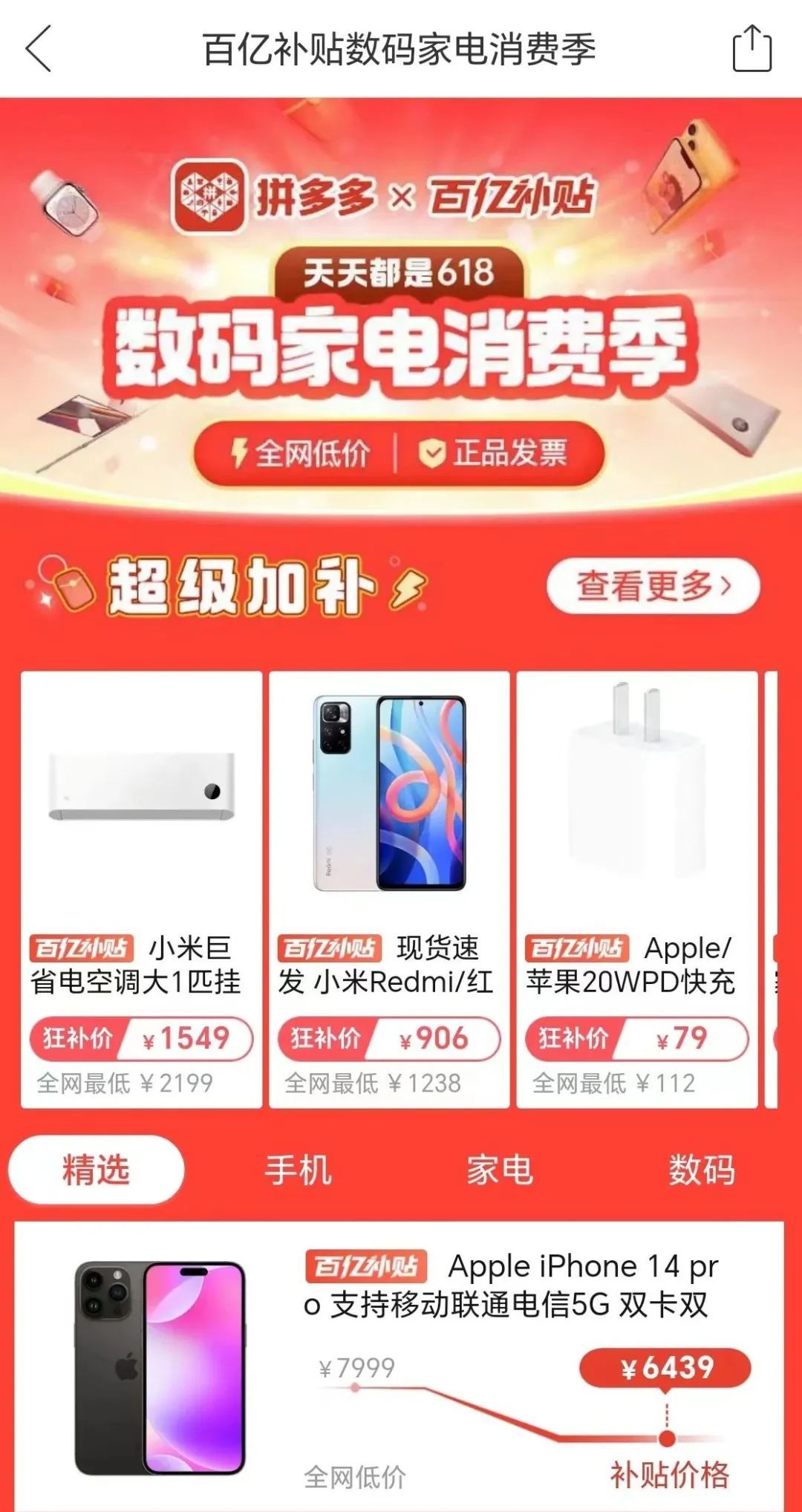Switch to the 手机 tab
This screenshot has width=802, height=1512.
[x=298, y=1170]
